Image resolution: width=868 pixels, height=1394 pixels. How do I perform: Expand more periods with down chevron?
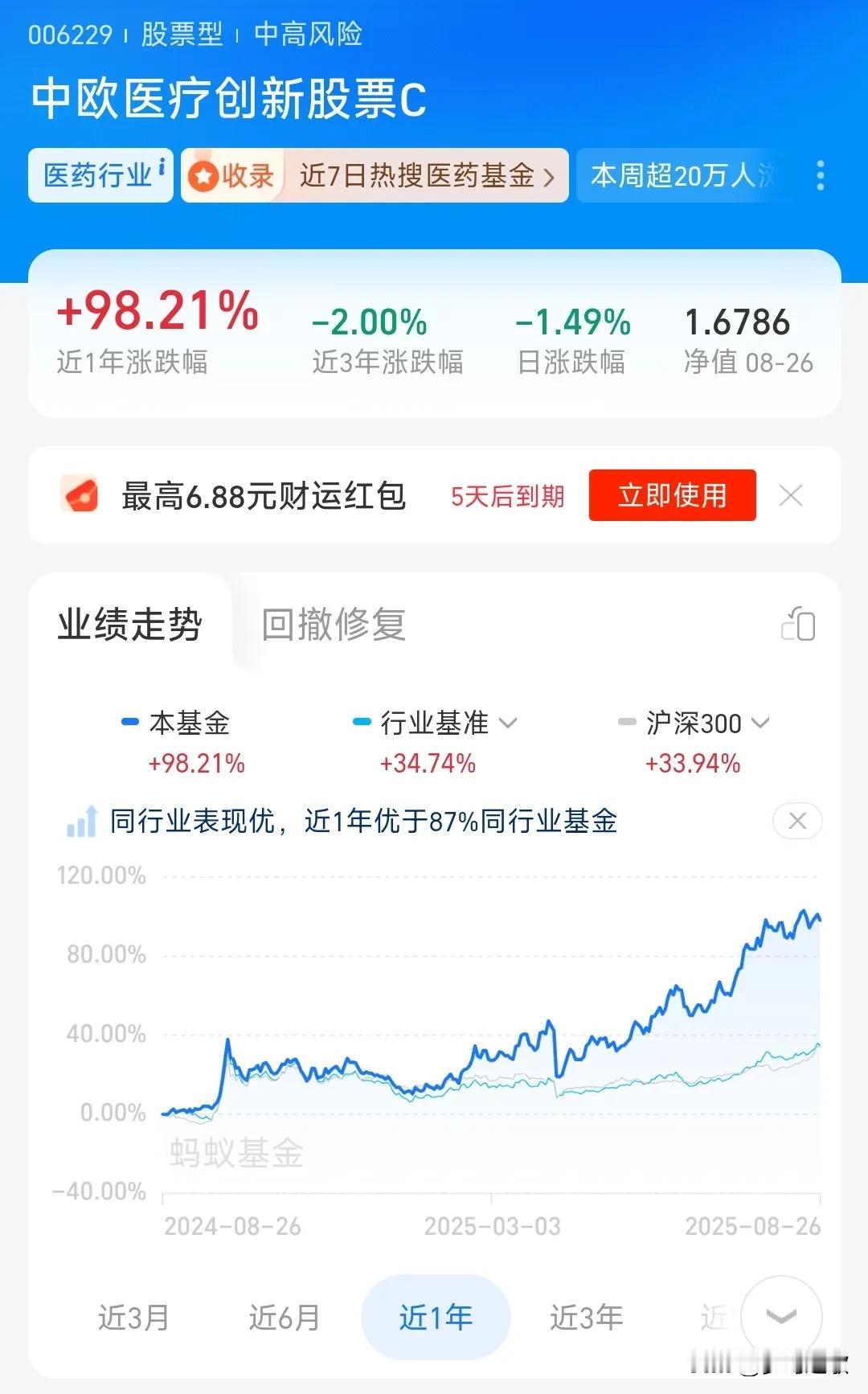pos(781,1317)
